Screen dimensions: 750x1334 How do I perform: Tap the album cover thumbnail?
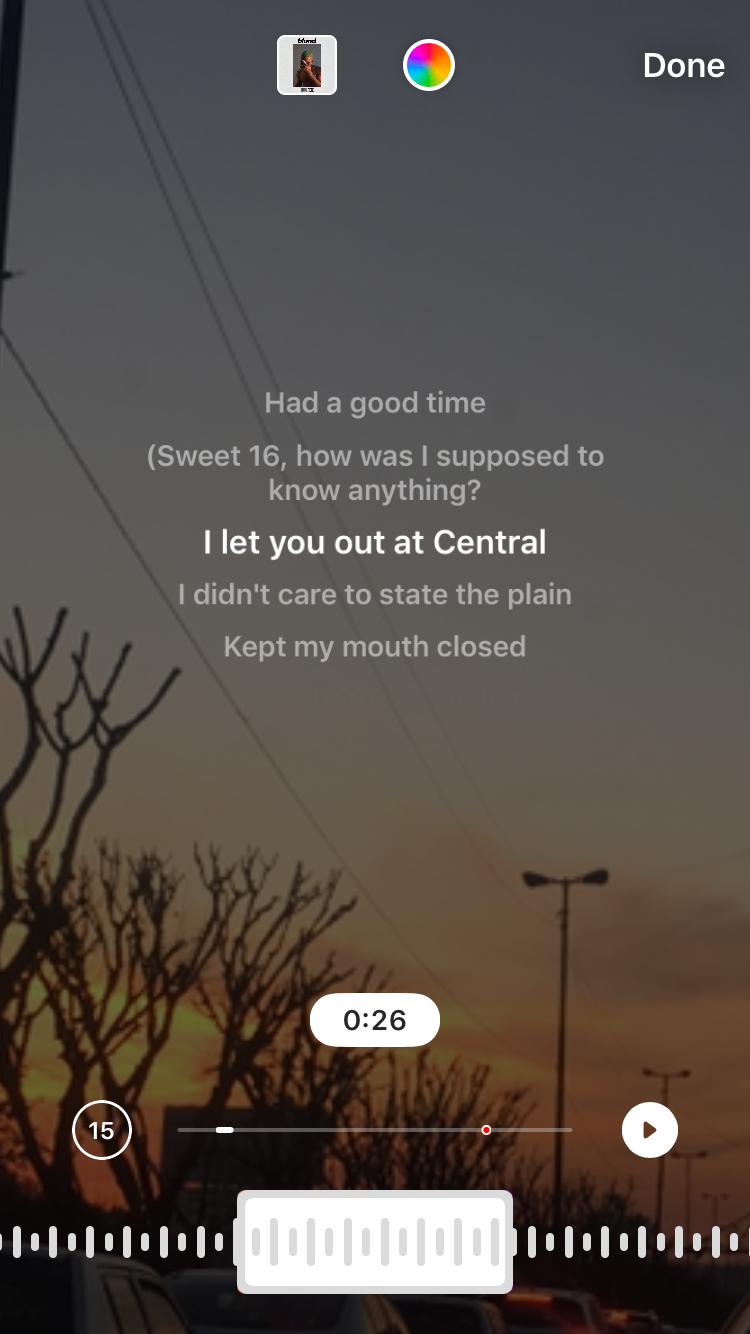[307, 65]
